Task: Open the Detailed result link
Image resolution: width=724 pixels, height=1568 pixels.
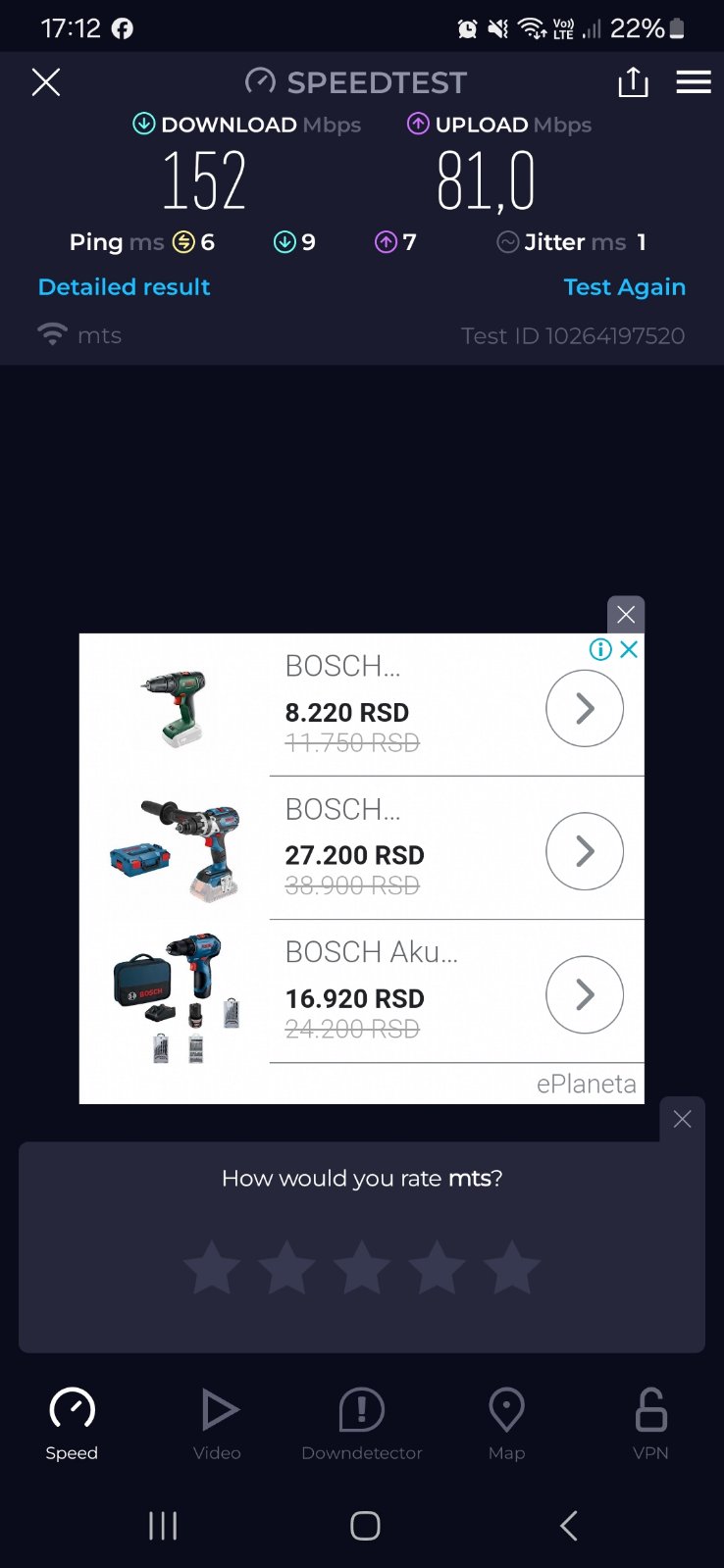Action: click(124, 287)
